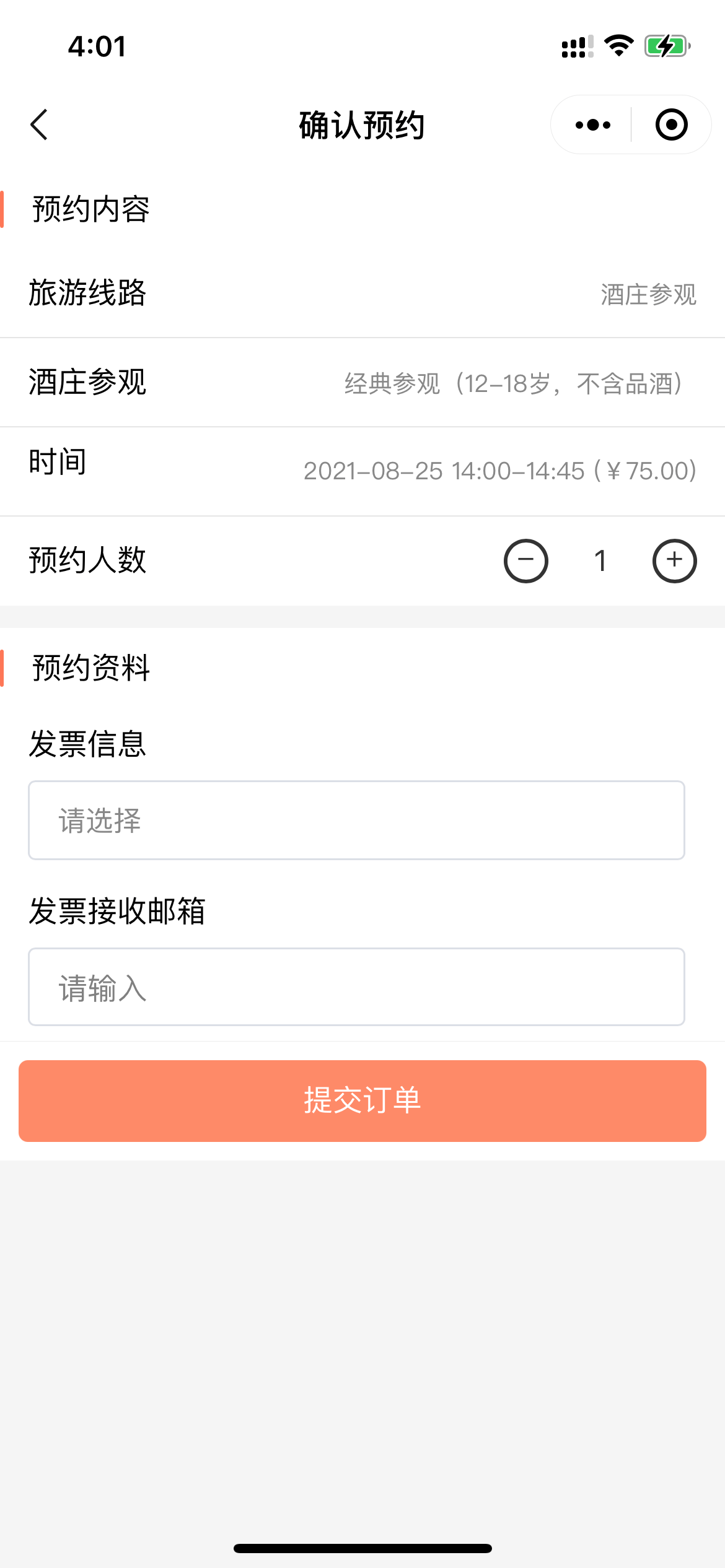Decrease 预约人数 with the minus icon
The width and height of the screenshot is (725, 1568).
point(525,561)
